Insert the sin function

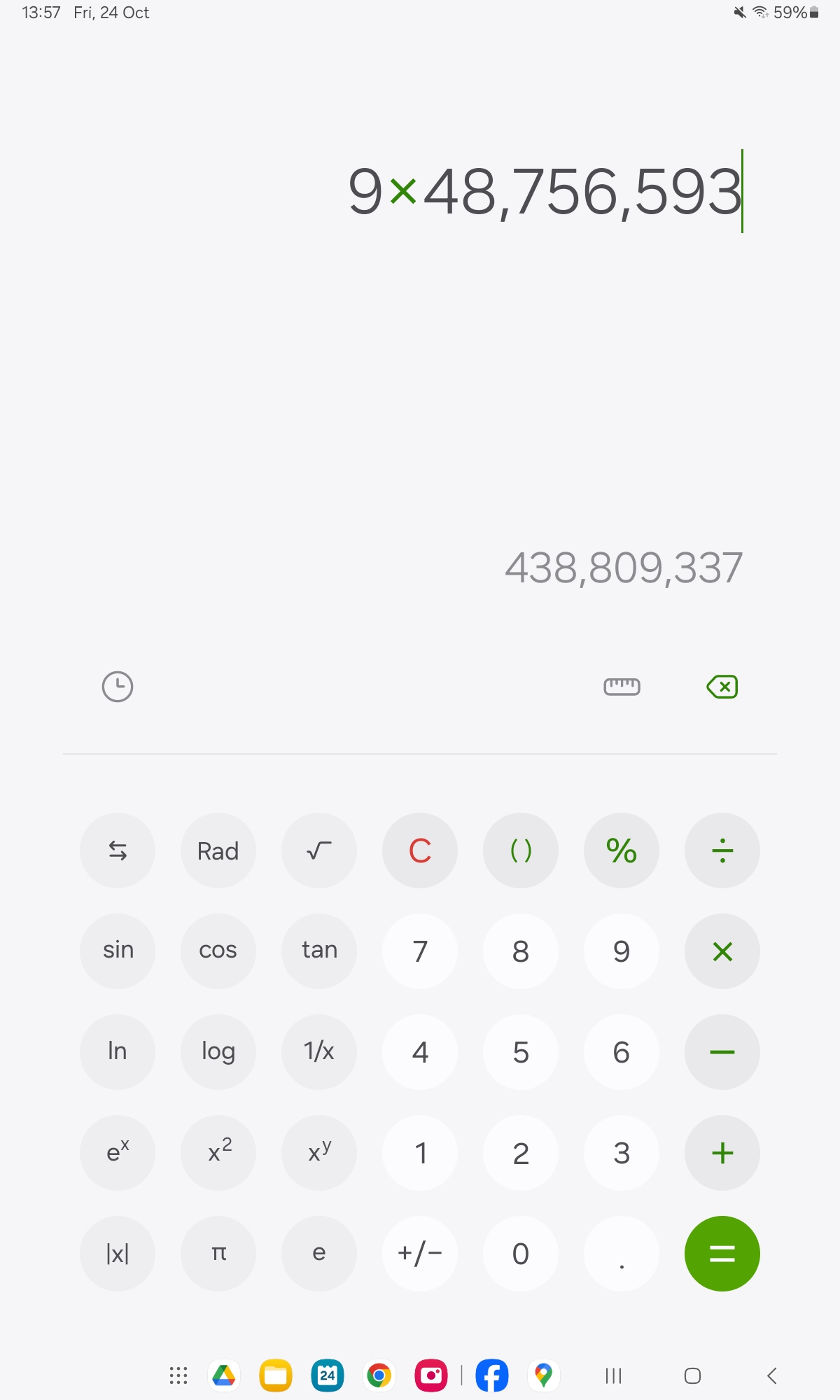(x=118, y=951)
